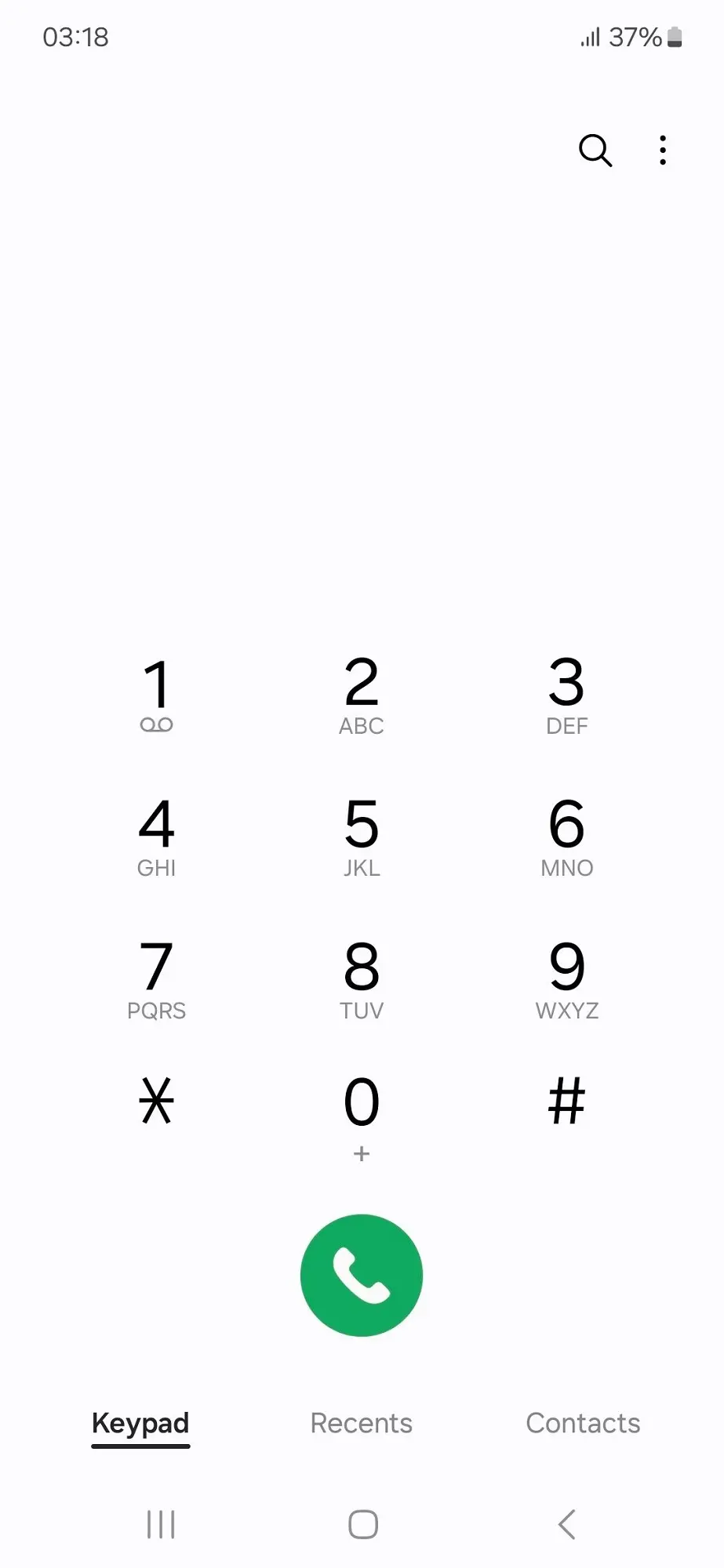Go back using the navigation bar
This screenshot has height=1568, width=724.
click(566, 1525)
